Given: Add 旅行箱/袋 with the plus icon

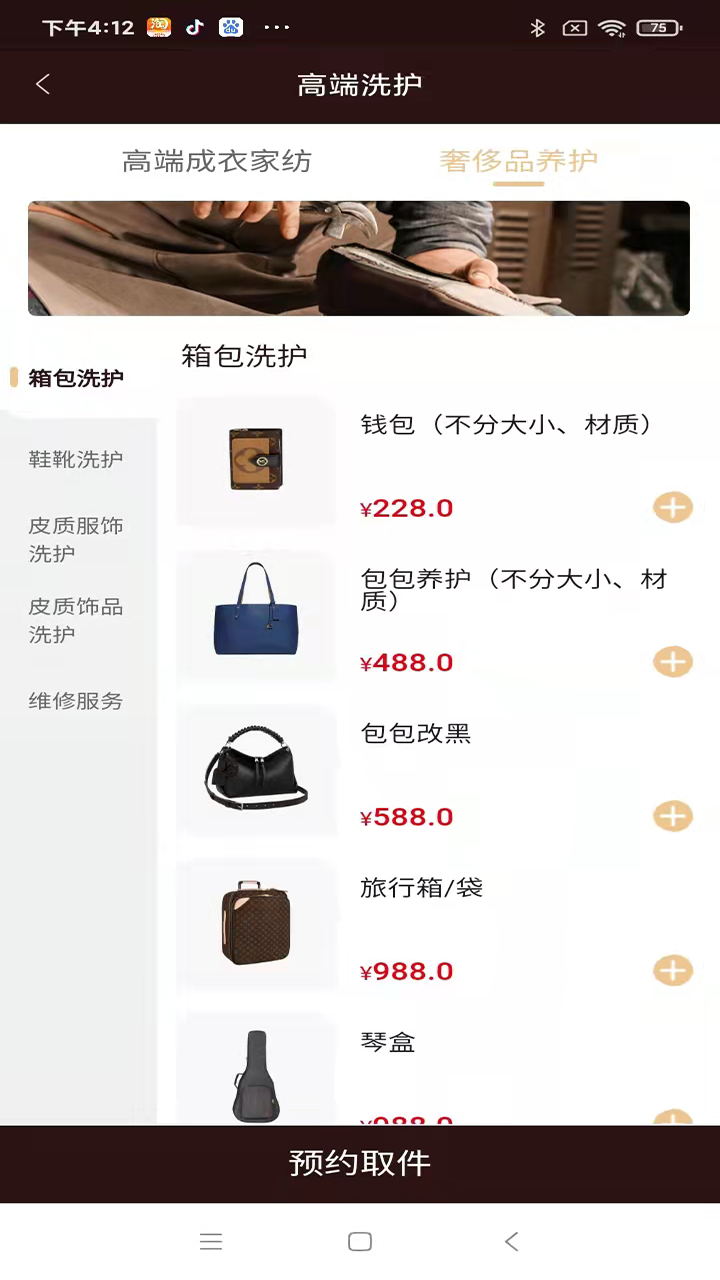Looking at the screenshot, I should [672, 970].
